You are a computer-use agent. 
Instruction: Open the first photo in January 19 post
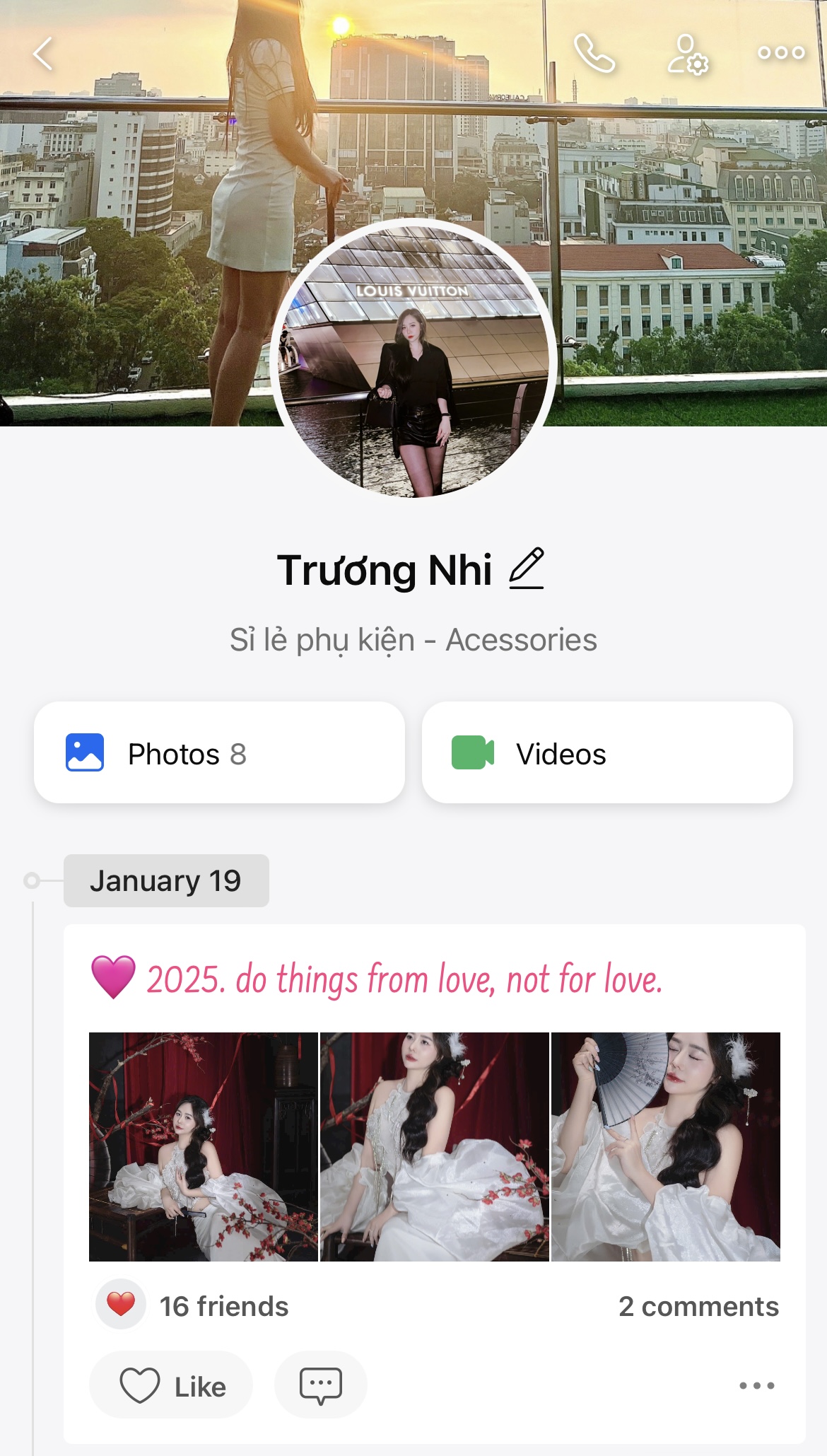[204, 1146]
